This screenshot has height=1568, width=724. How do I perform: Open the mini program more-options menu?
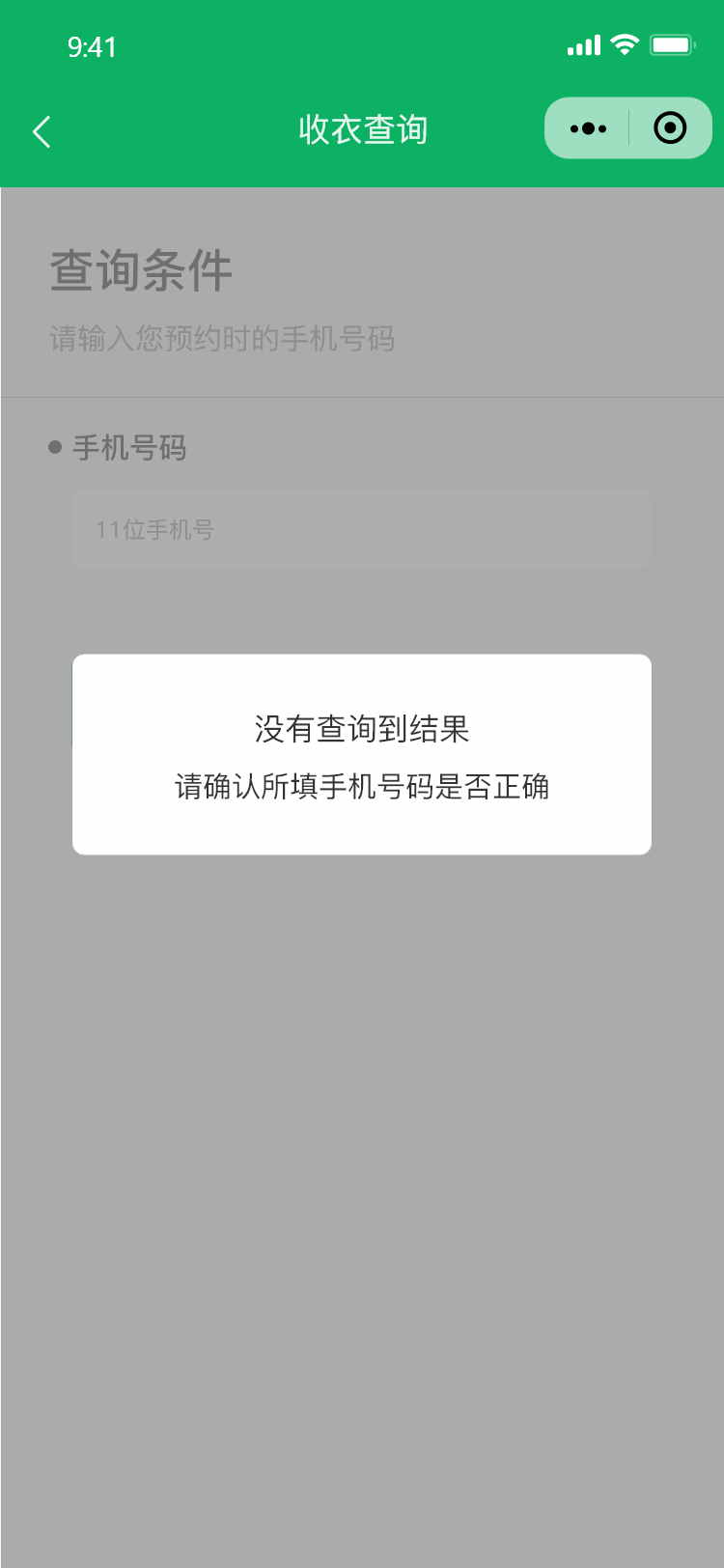click(x=588, y=128)
